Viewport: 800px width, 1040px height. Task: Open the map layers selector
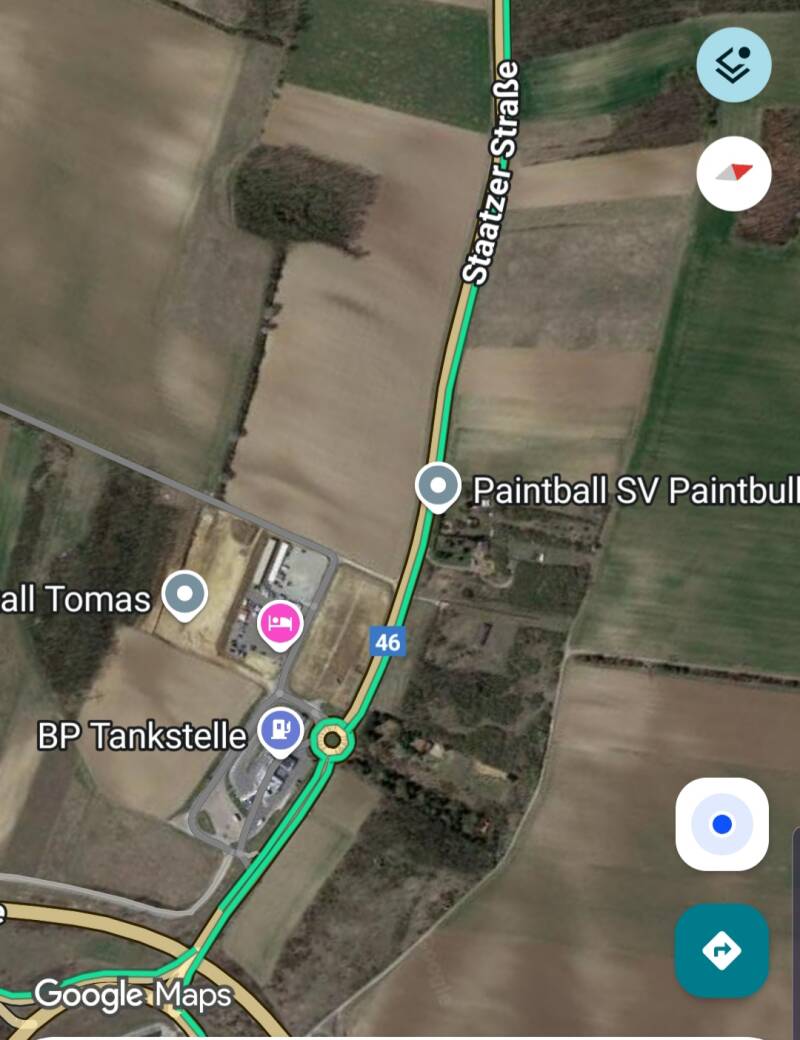click(x=734, y=65)
